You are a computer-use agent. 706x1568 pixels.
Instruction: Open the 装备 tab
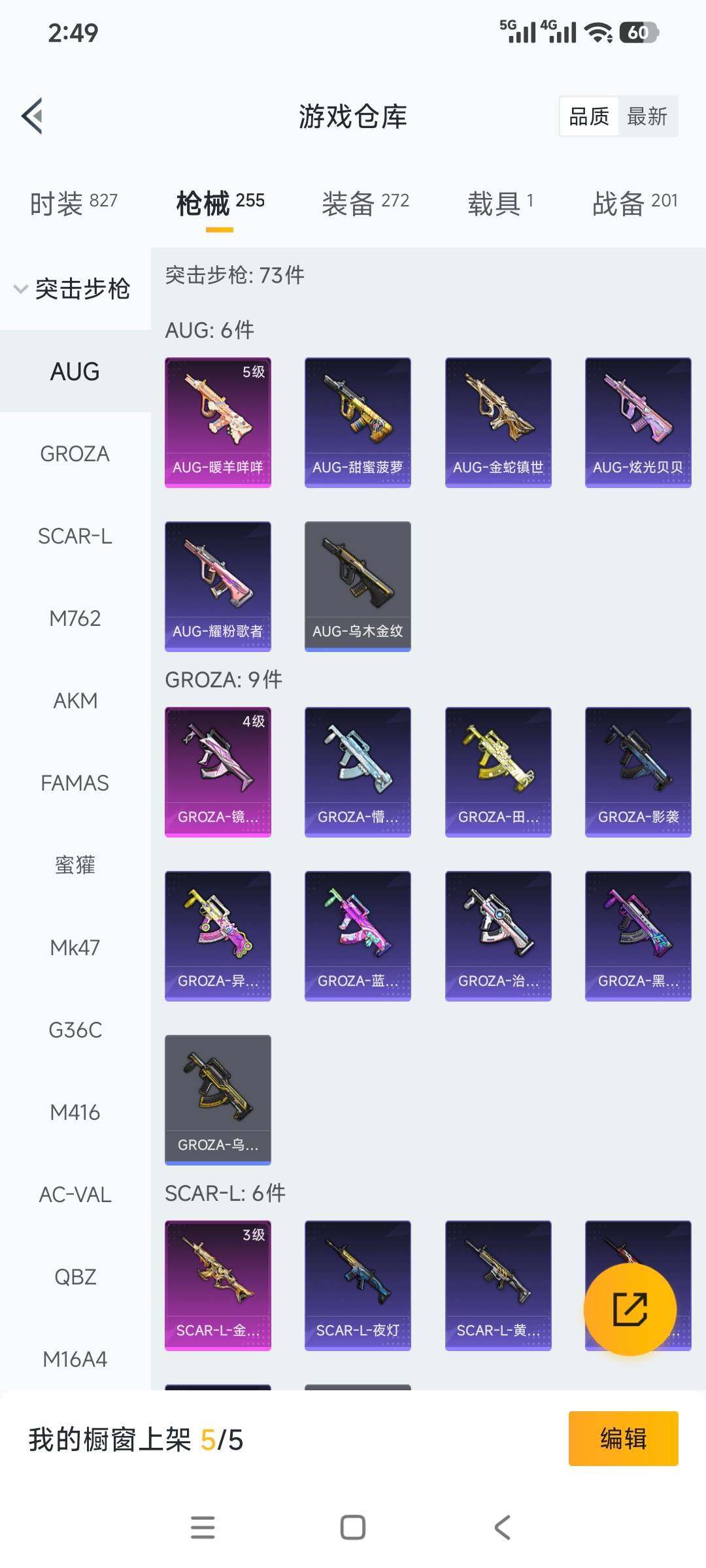click(365, 203)
